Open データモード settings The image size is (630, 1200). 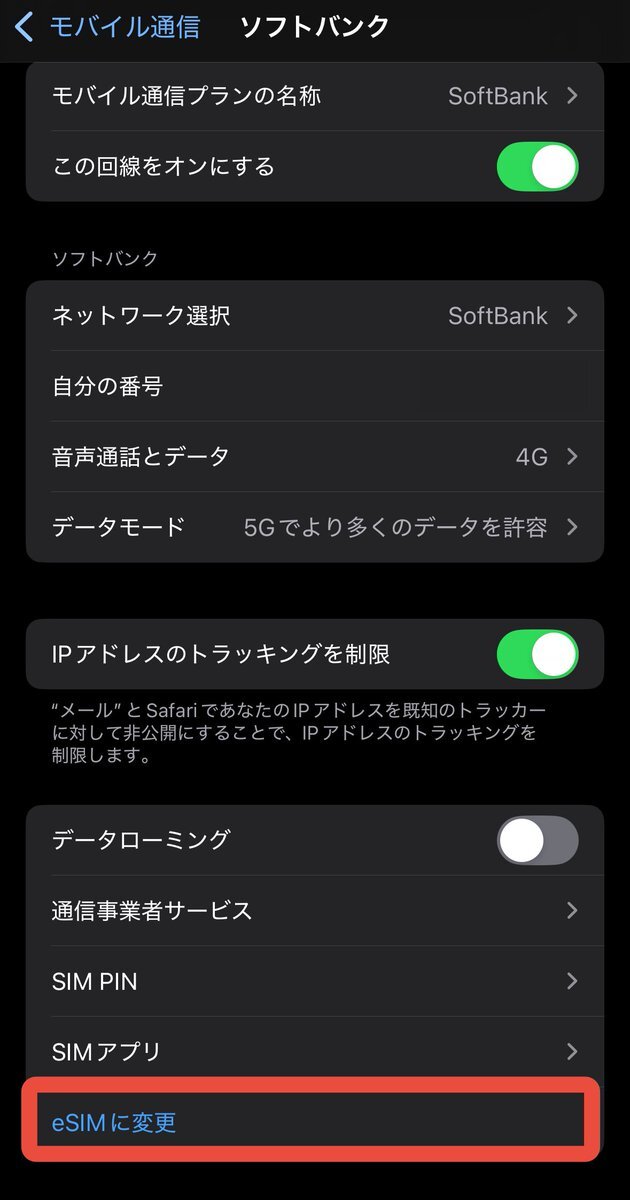(x=314, y=527)
